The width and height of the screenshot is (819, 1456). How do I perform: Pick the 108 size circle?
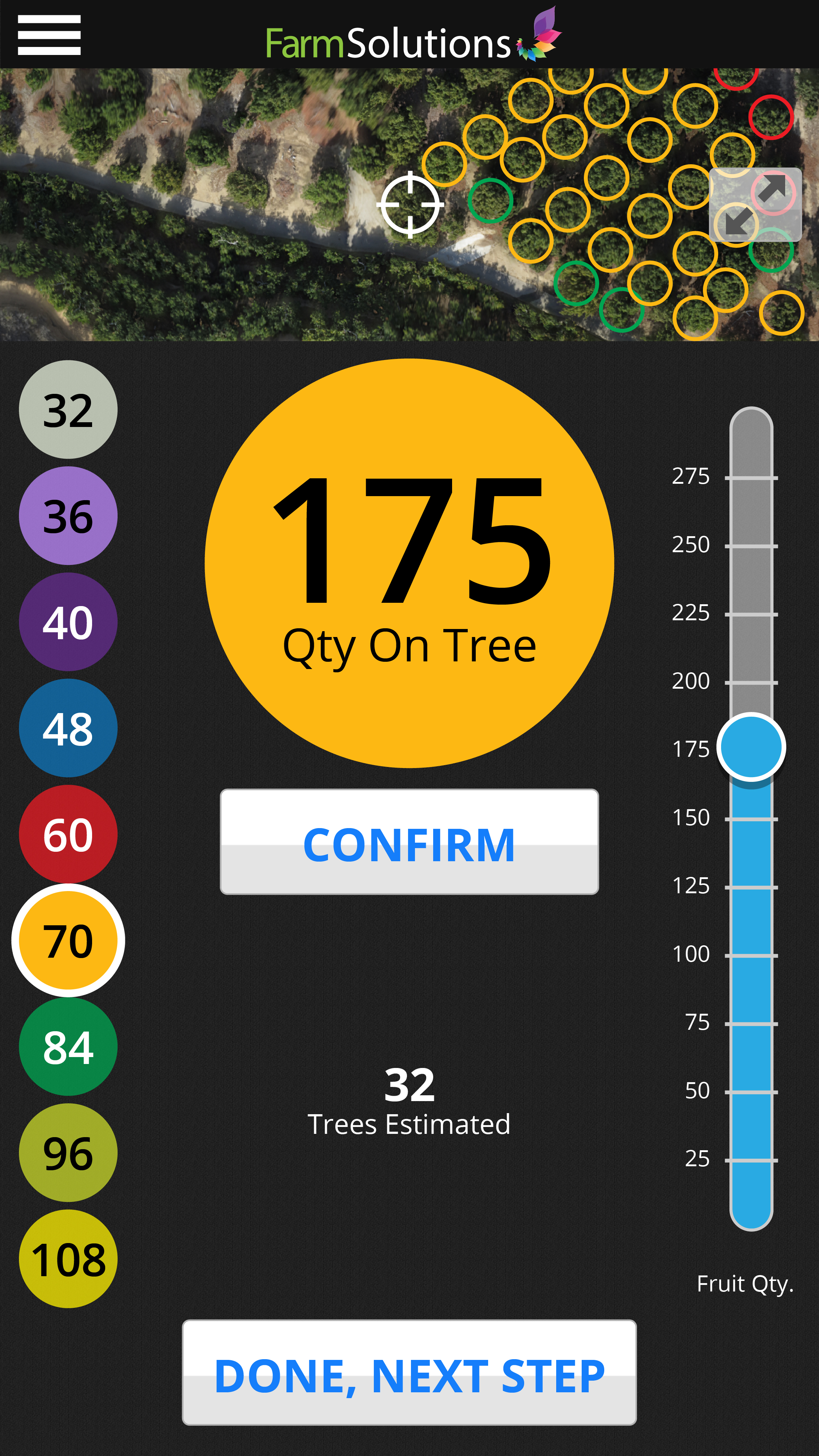[68, 1260]
